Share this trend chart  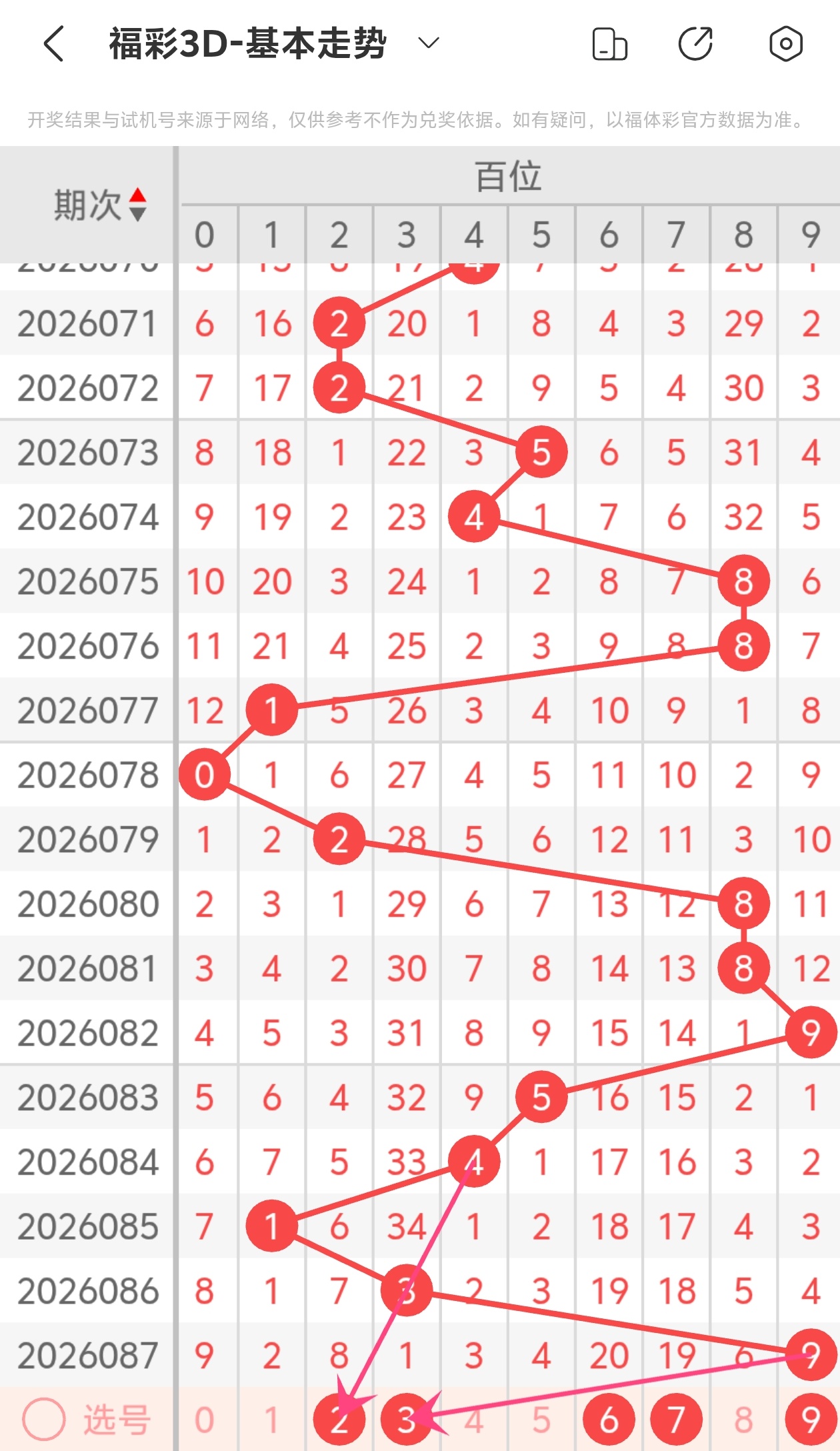point(695,44)
